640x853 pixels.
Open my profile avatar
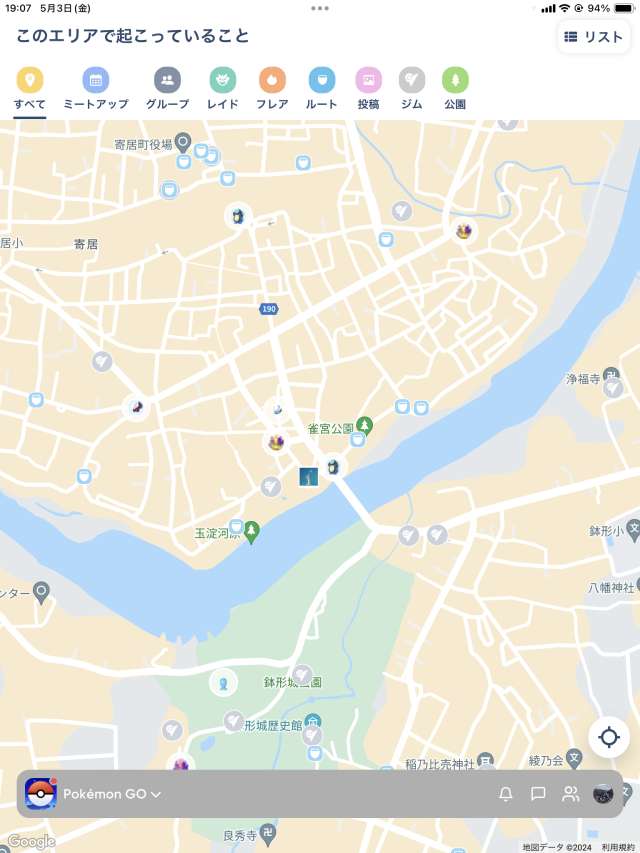point(603,794)
